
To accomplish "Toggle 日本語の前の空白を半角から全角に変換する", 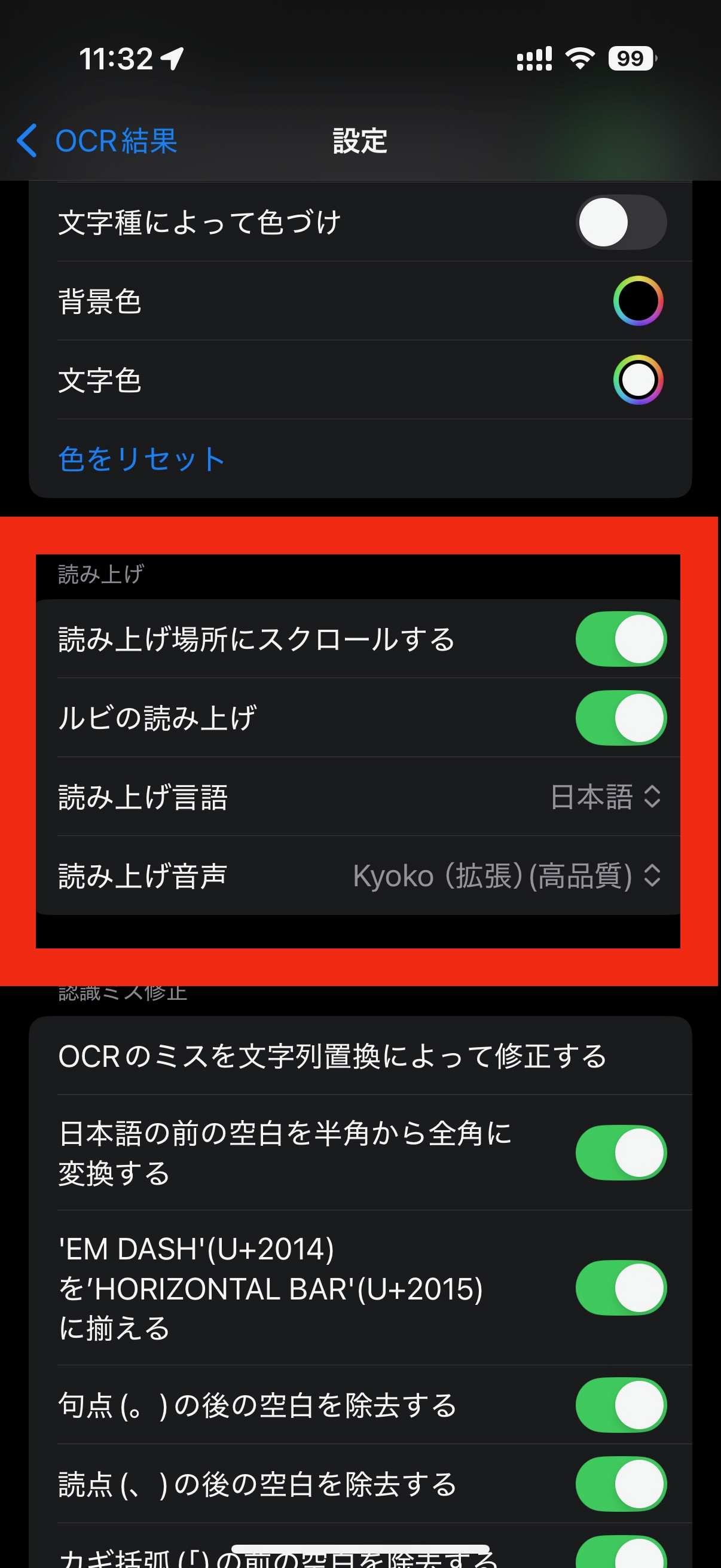I will tap(621, 1152).
